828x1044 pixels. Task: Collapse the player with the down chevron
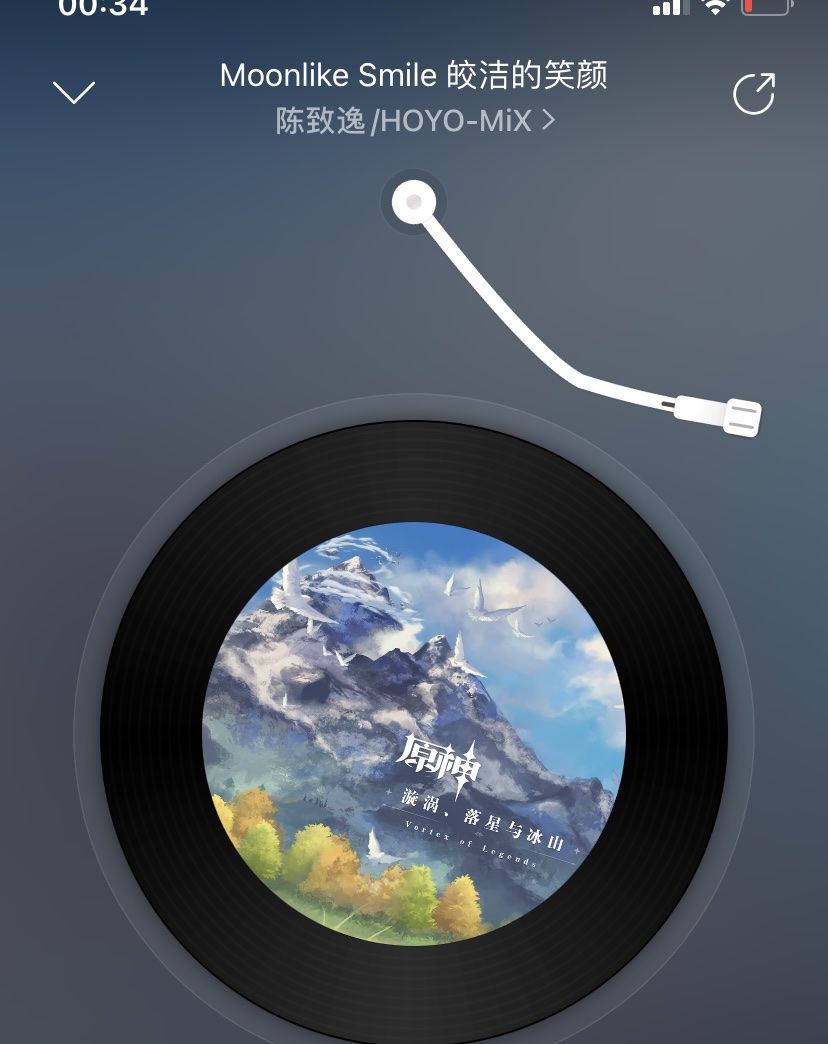(73, 93)
